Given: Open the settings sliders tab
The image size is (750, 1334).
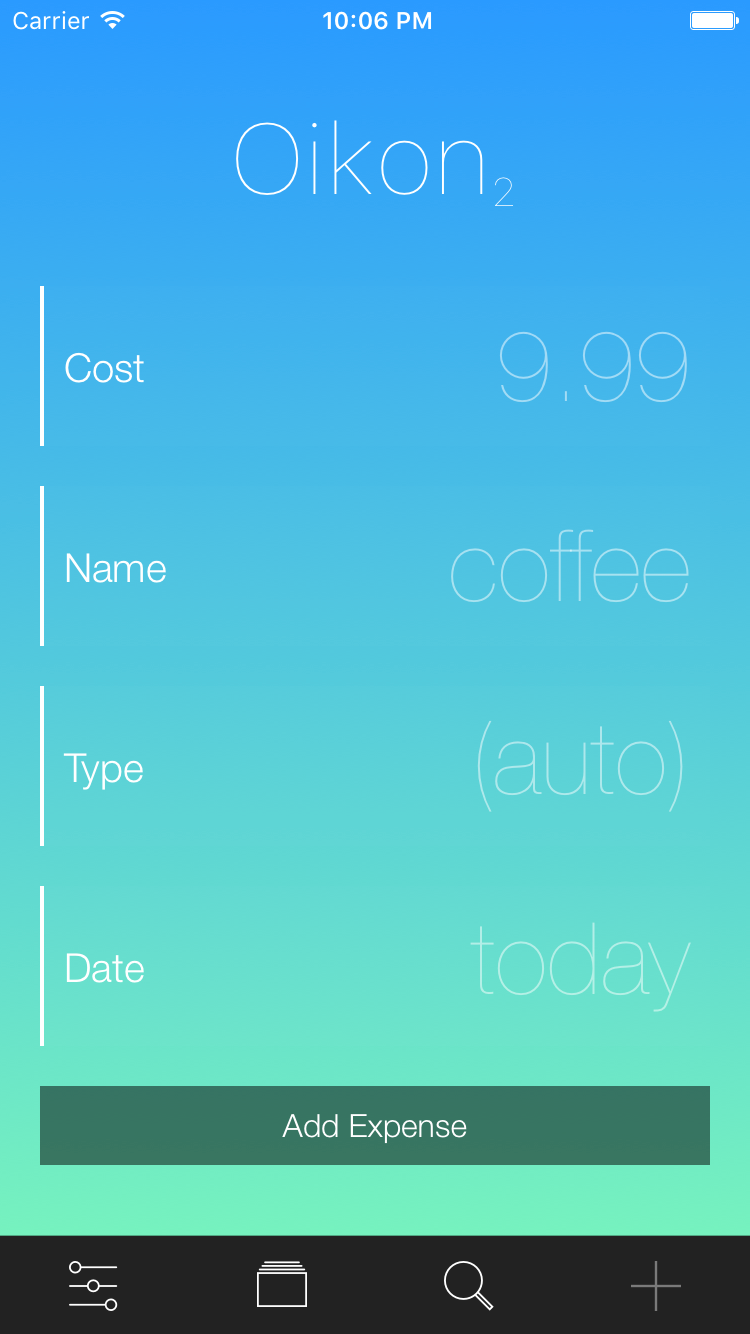Looking at the screenshot, I should (93, 1285).
